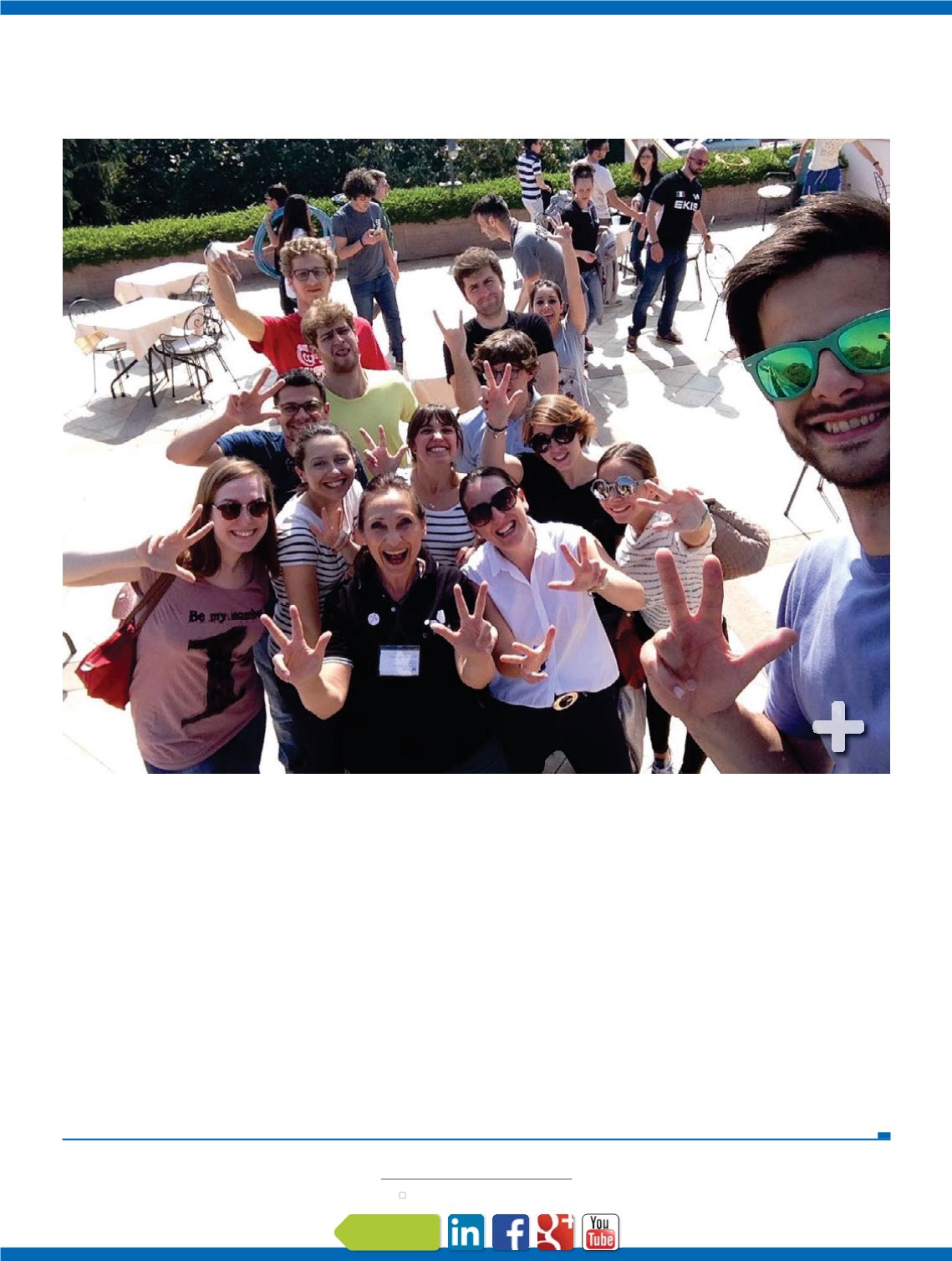
Task: Expand the group photo with plus icon
Action: pos(838,726)
